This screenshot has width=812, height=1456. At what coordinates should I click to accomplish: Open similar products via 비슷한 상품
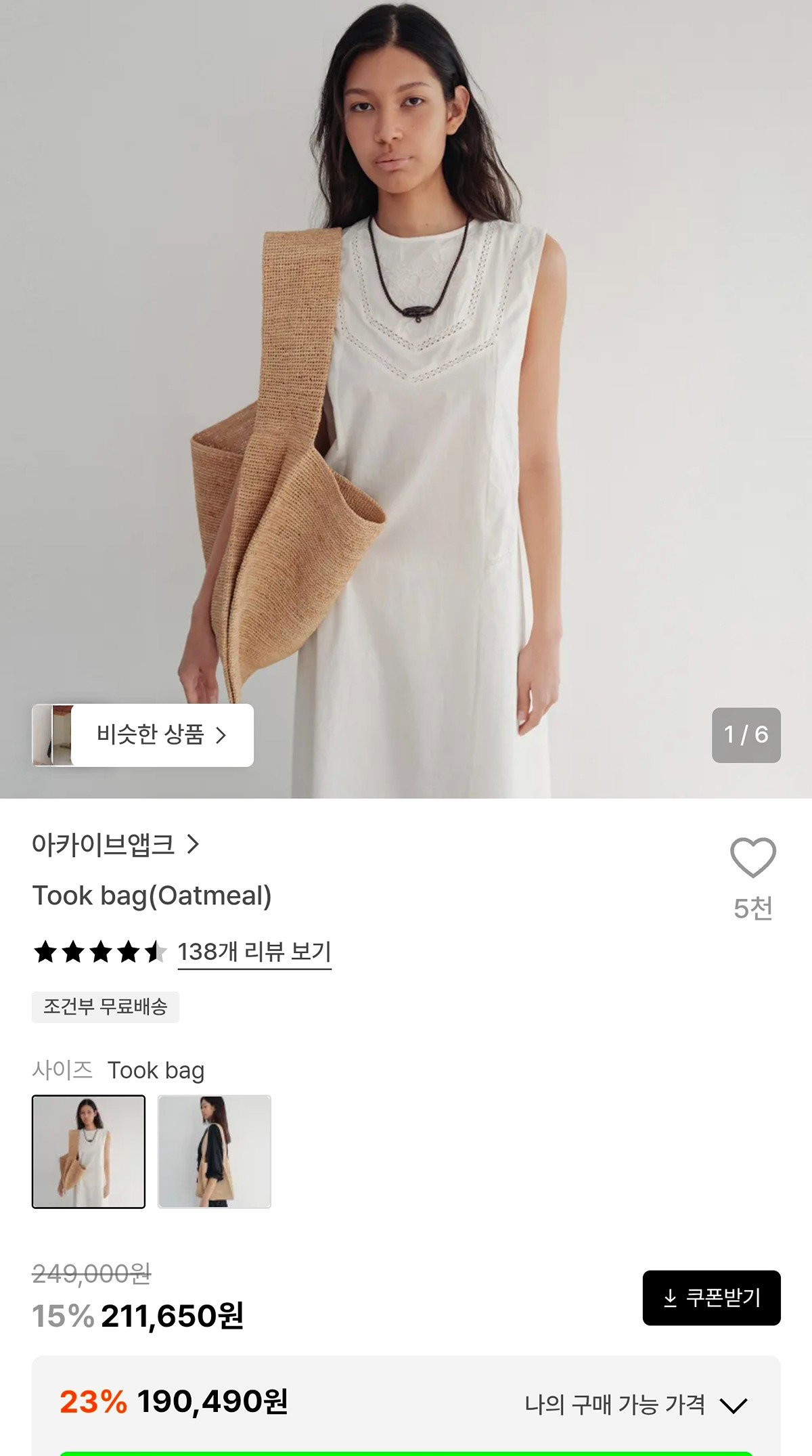(x=143, y=735)
